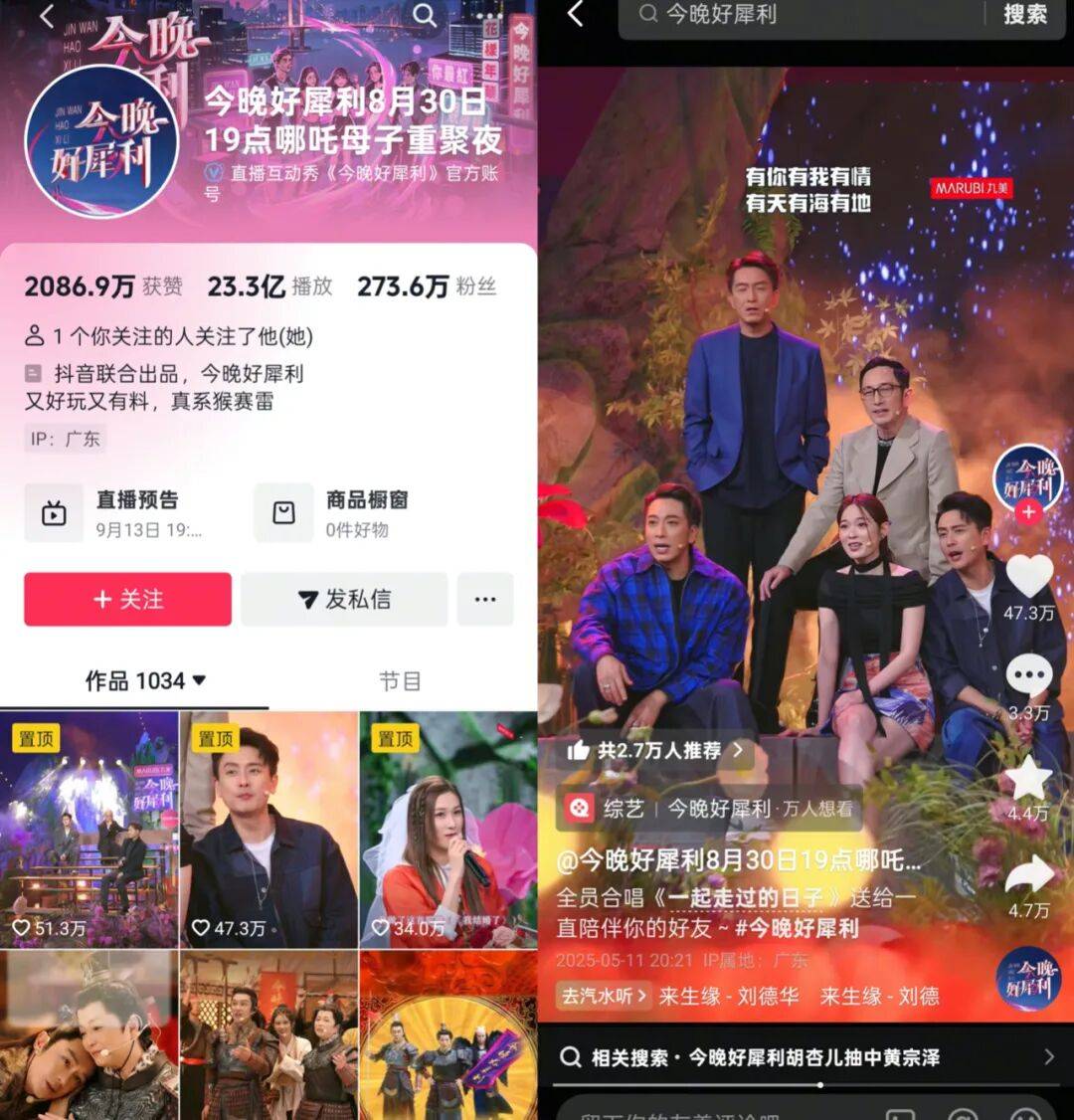Favorite the video with the star icon
The width and height of the screenshot is (1074, 1120).
(x=1028, y=780)
